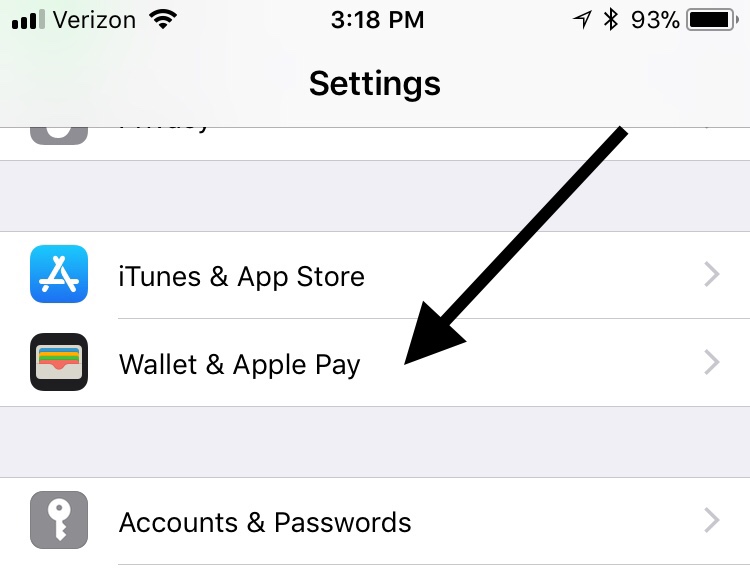Screen dimensions: 750x573
Task: Open iTunes & App Store settings
Action: (x=241, y=276)
